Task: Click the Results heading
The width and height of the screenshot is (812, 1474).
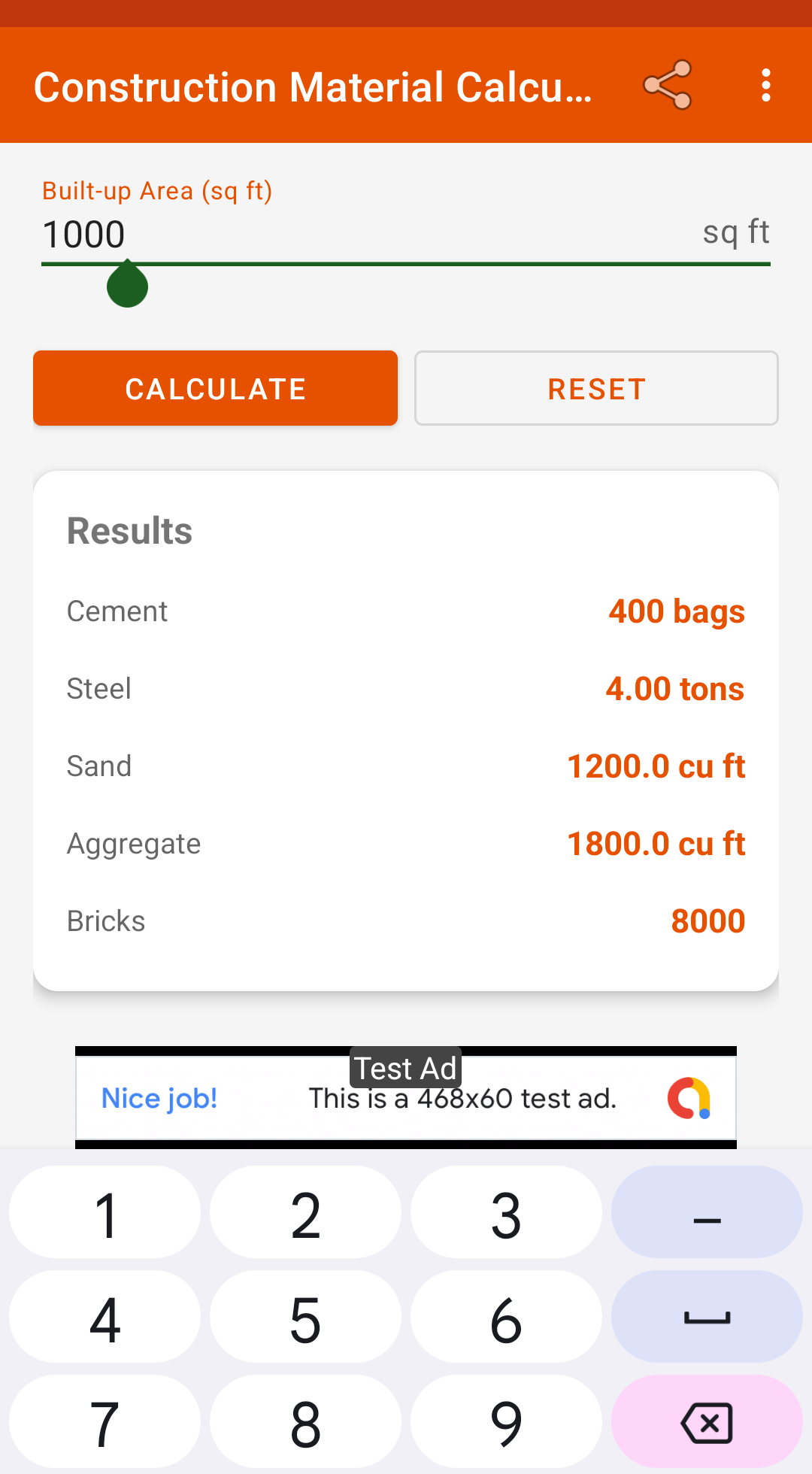Action: [129, 530]
